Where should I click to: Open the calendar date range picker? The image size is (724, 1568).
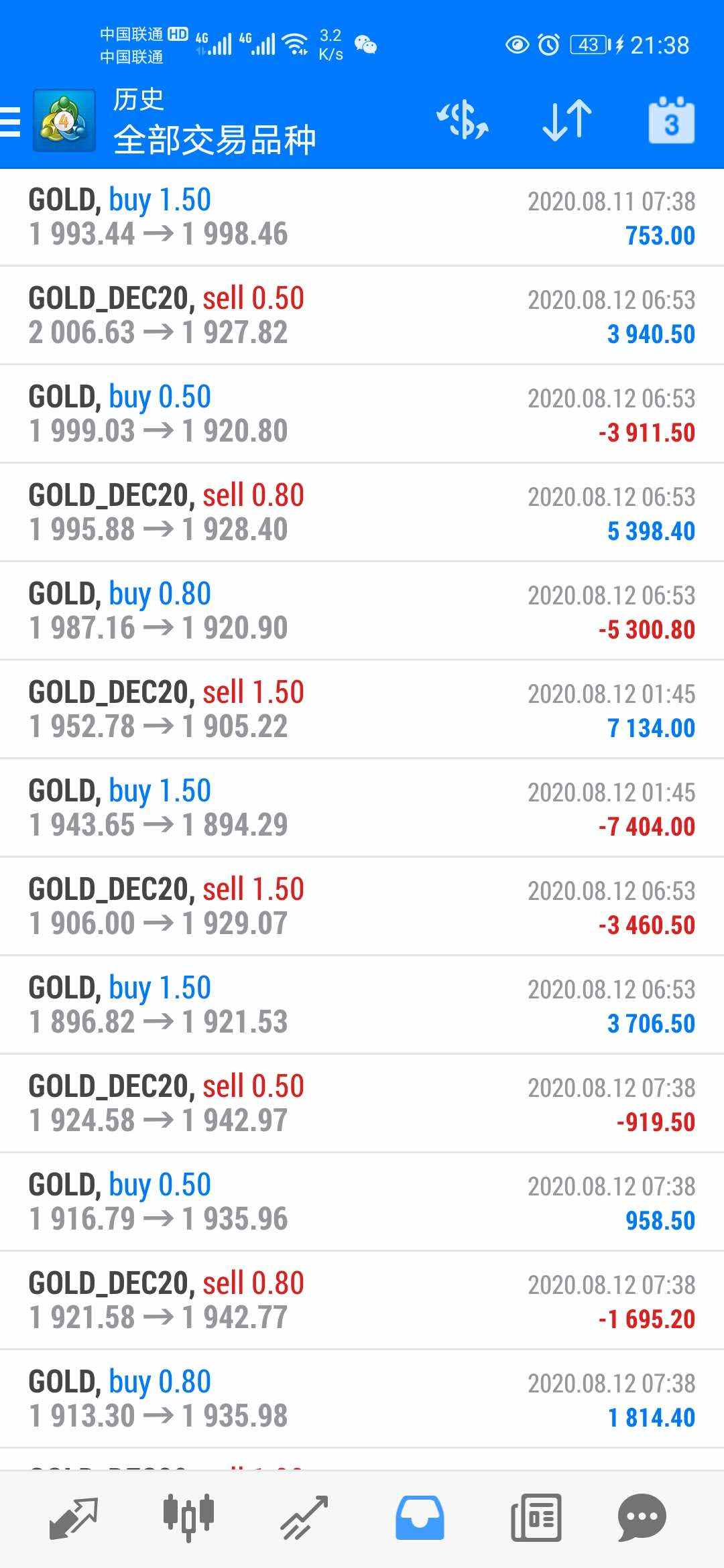pyautogui.click(x=671, y=121)
